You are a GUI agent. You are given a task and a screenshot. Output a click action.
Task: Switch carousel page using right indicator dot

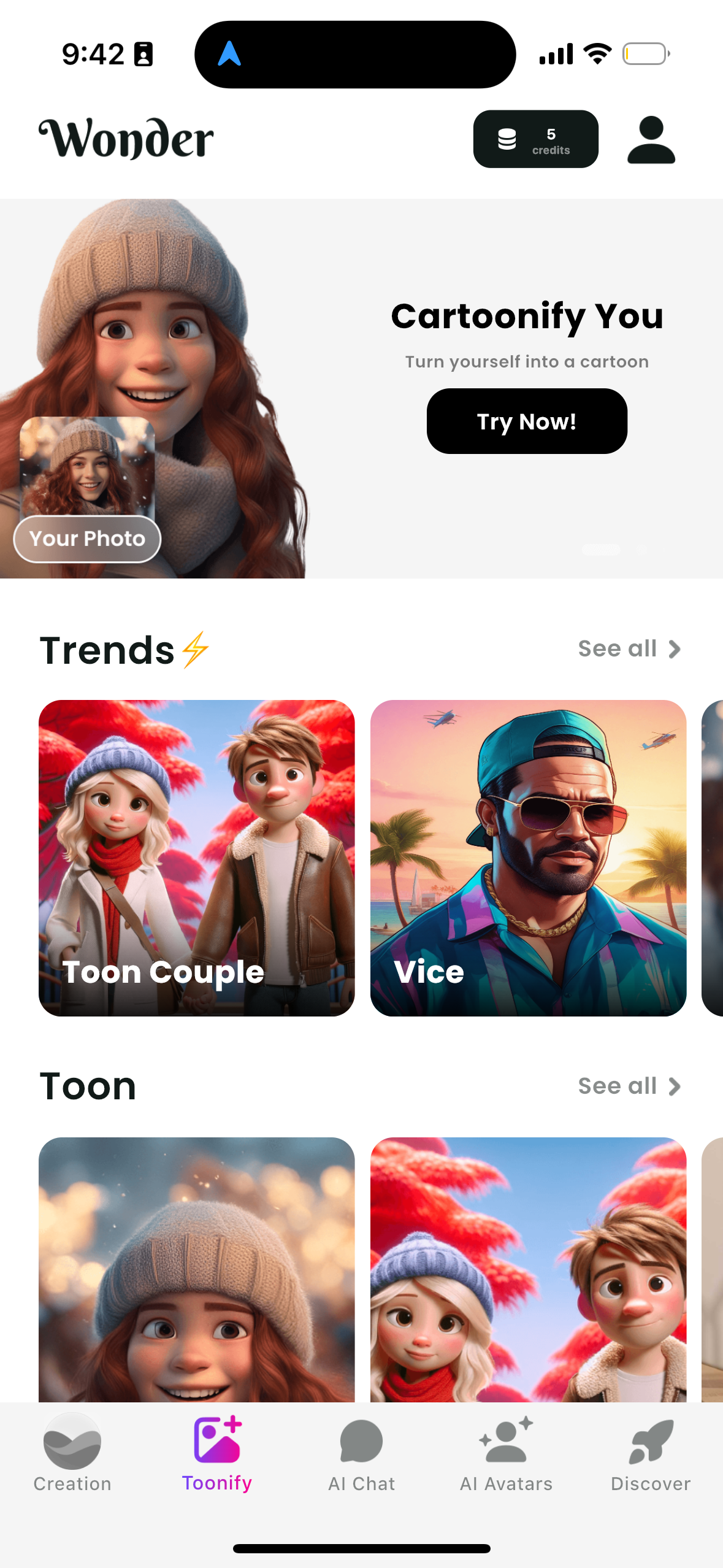tap(641, 550)
